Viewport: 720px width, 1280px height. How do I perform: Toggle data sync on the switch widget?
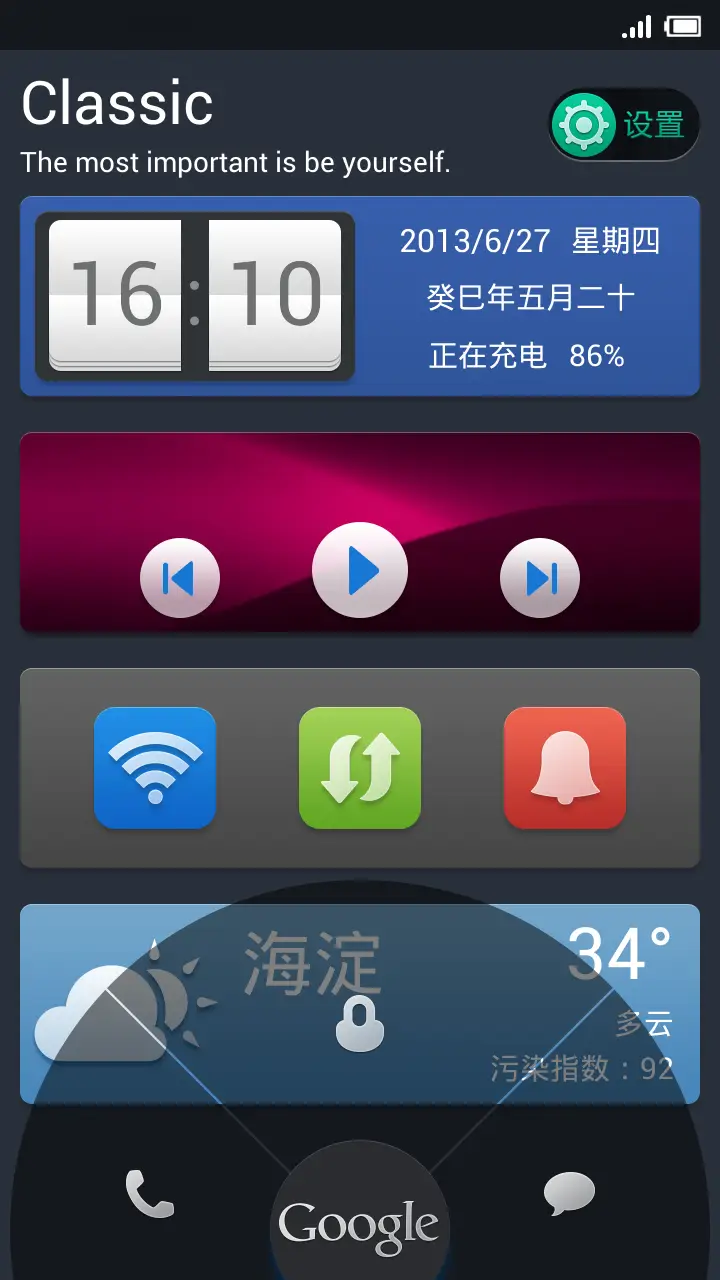(360, 767)
